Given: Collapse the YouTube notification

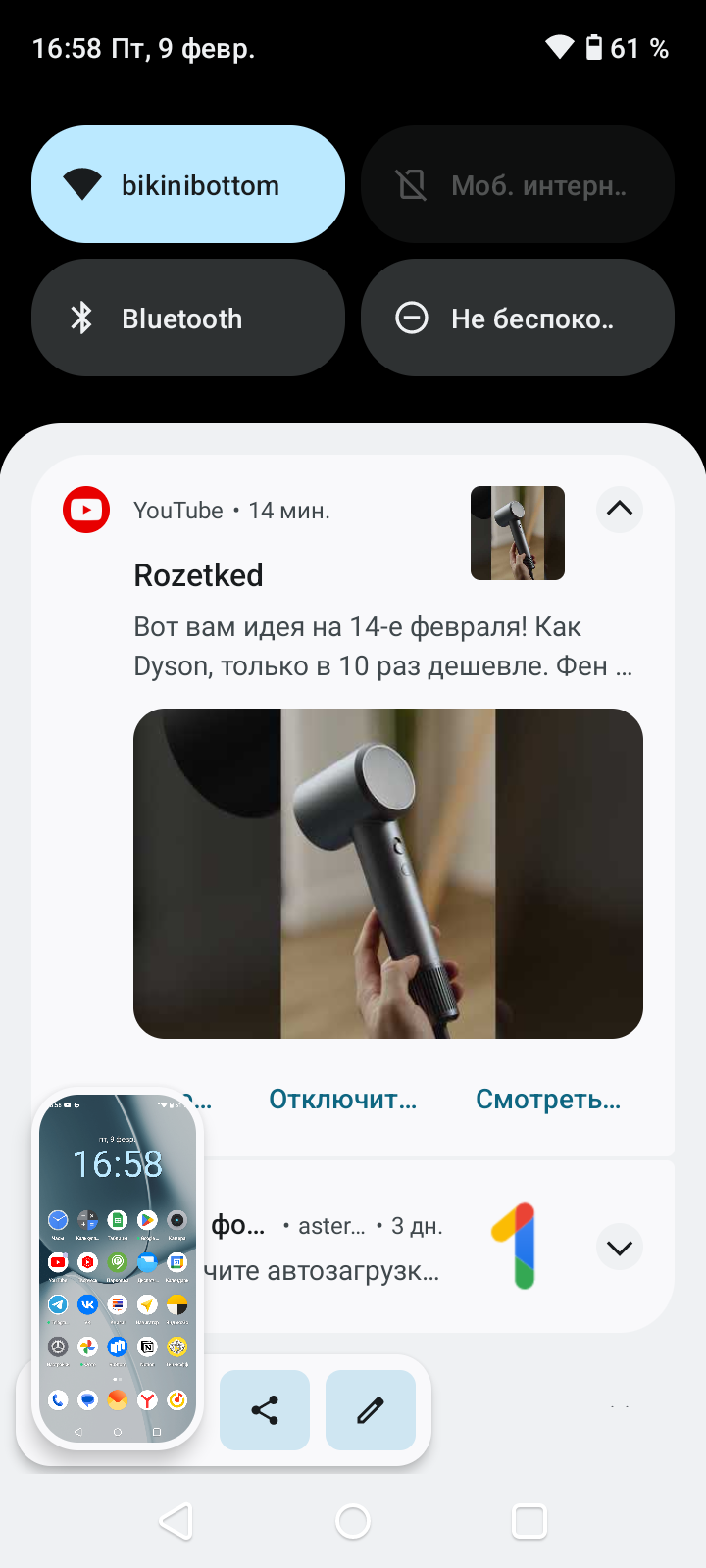Looking at the screenshot, I should pos(619,509).
